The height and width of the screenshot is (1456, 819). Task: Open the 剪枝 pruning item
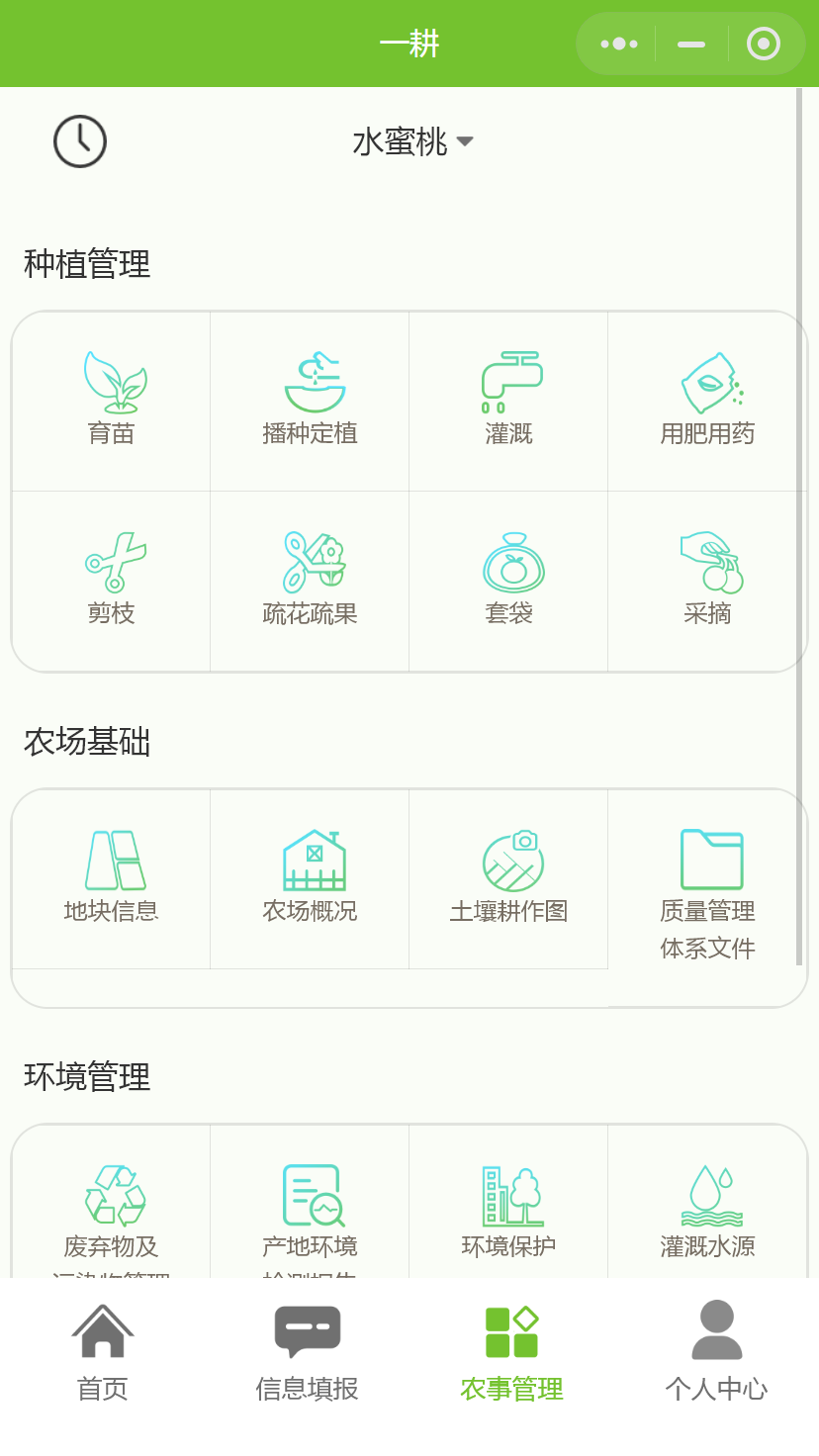point(111,581)
